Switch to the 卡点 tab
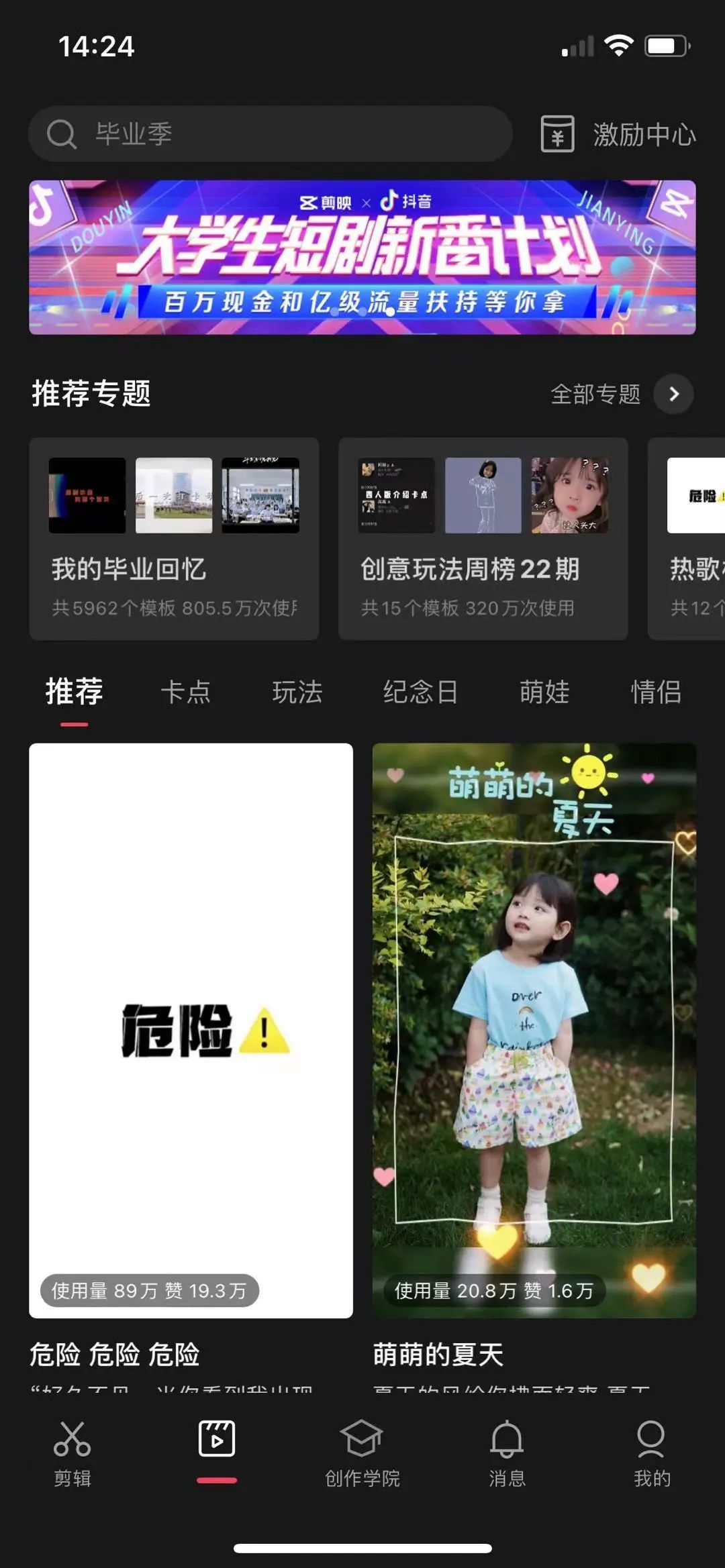The width and height of the screenshot is (725, 1568). [185, 692]
